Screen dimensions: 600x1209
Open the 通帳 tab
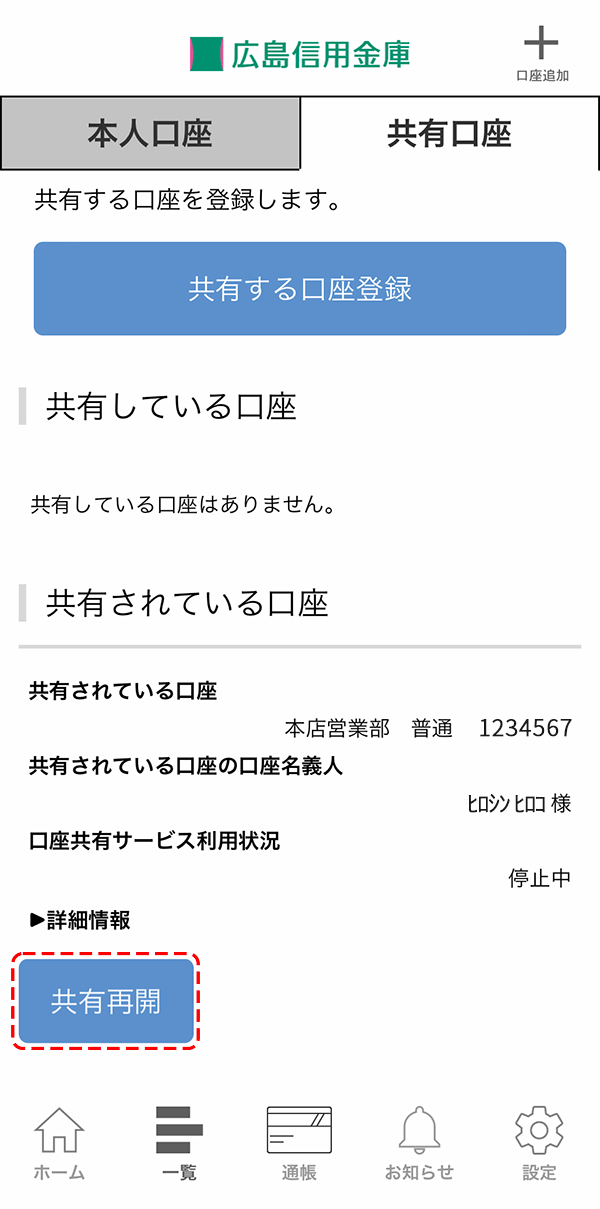pos(299,1144)
